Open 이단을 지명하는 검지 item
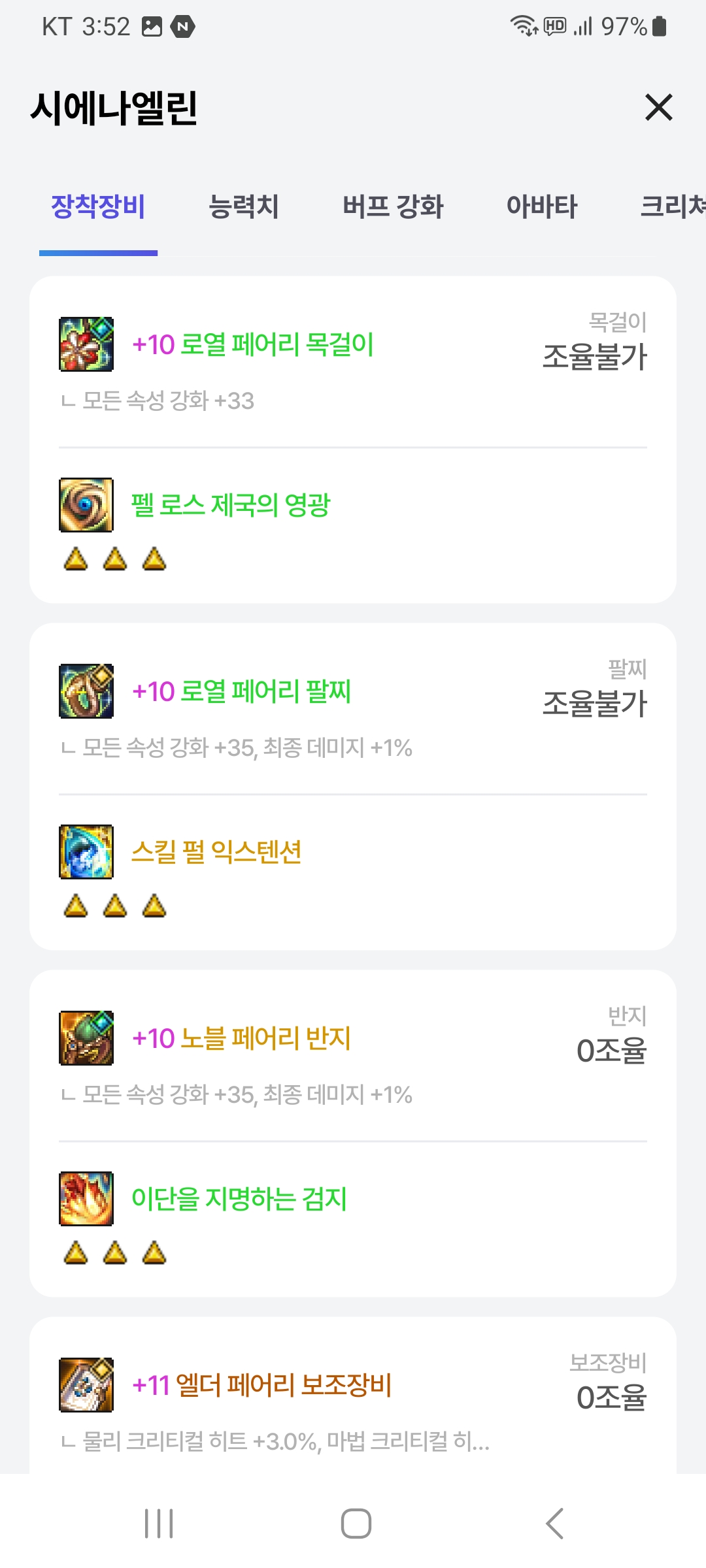Image resolution: width=706 pixels, height=1568 pixels. click(x=239, y=1199)
